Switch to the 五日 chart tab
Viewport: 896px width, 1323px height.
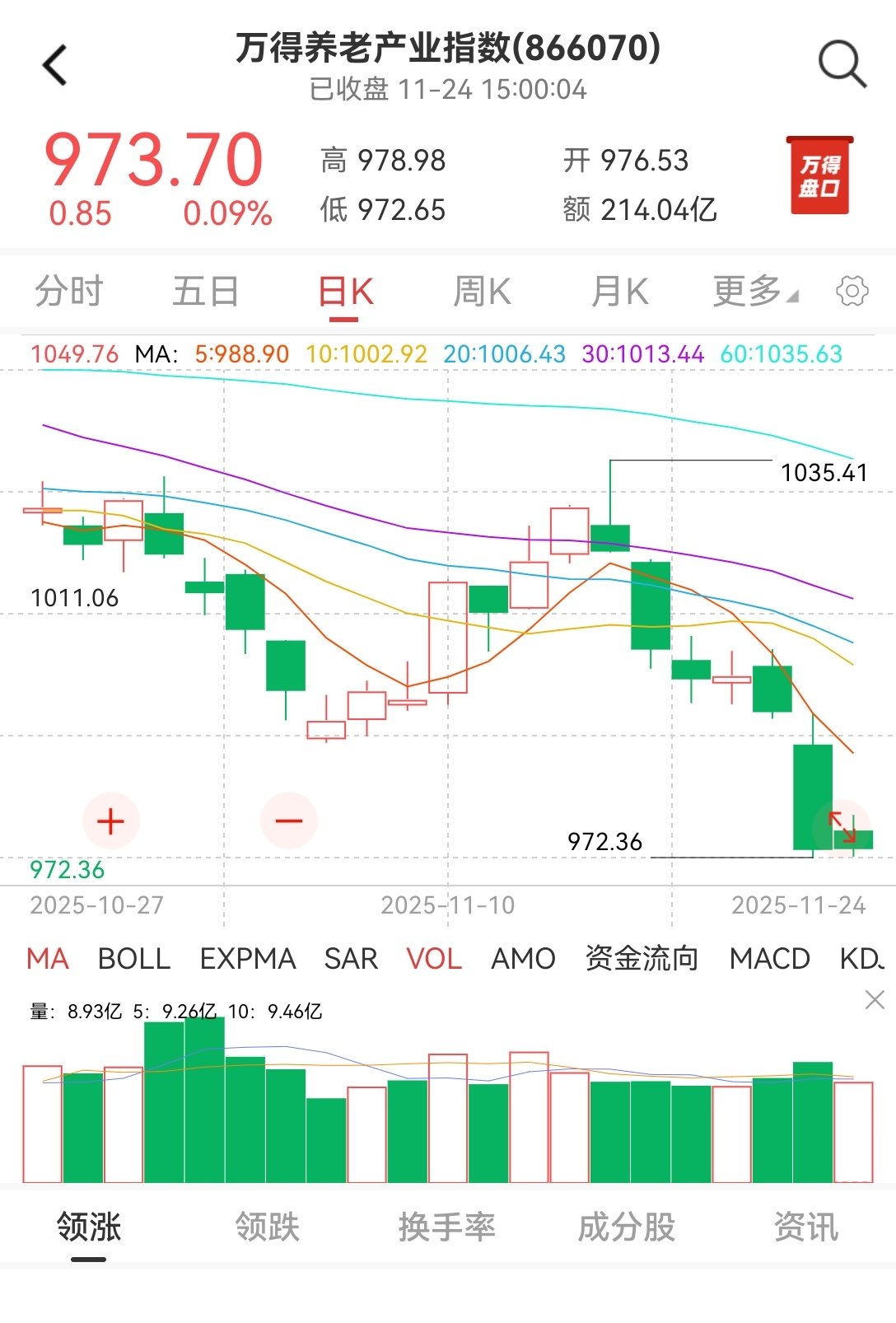[x=206, y=292]
